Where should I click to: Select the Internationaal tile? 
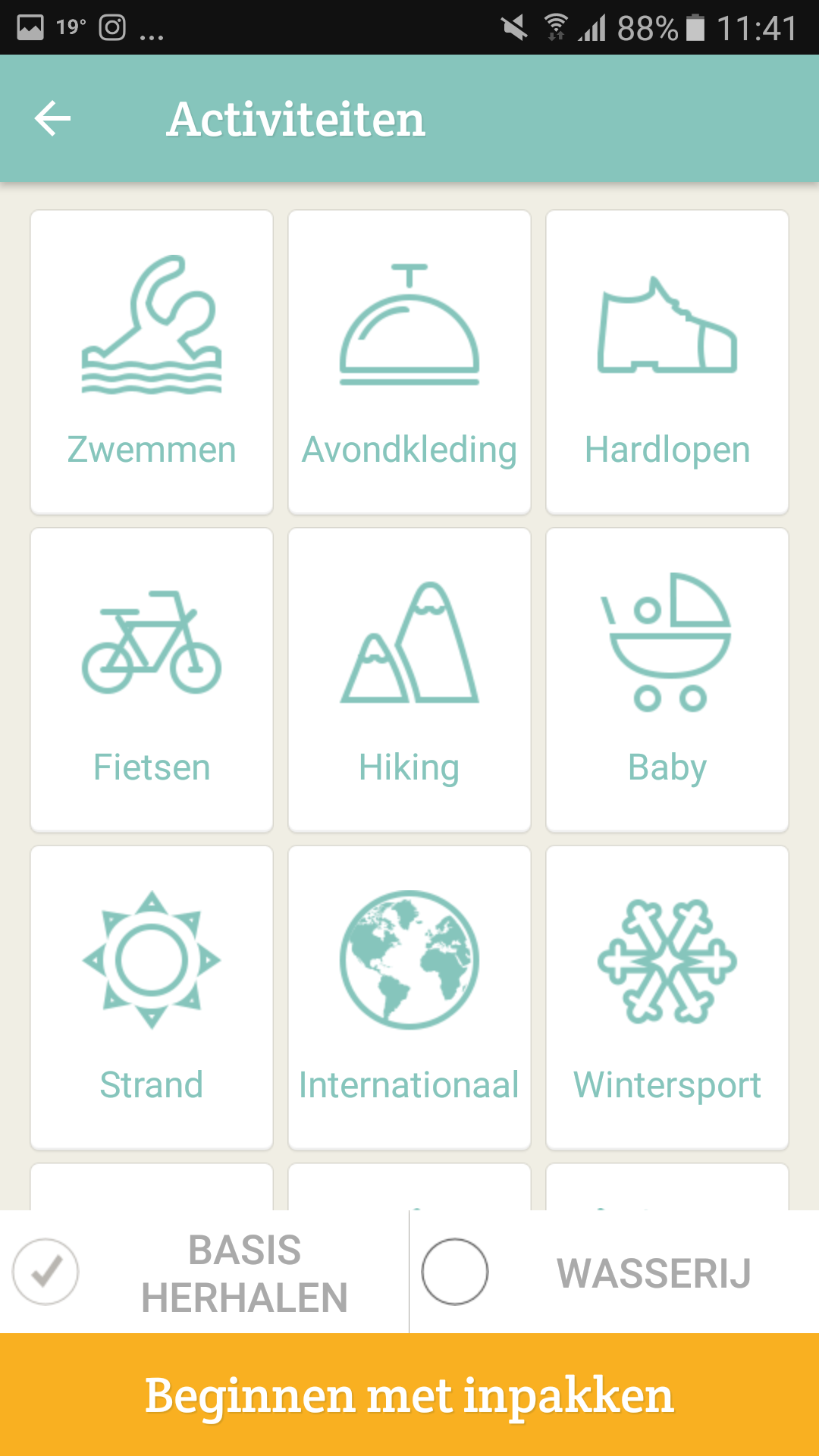point(409,998)
